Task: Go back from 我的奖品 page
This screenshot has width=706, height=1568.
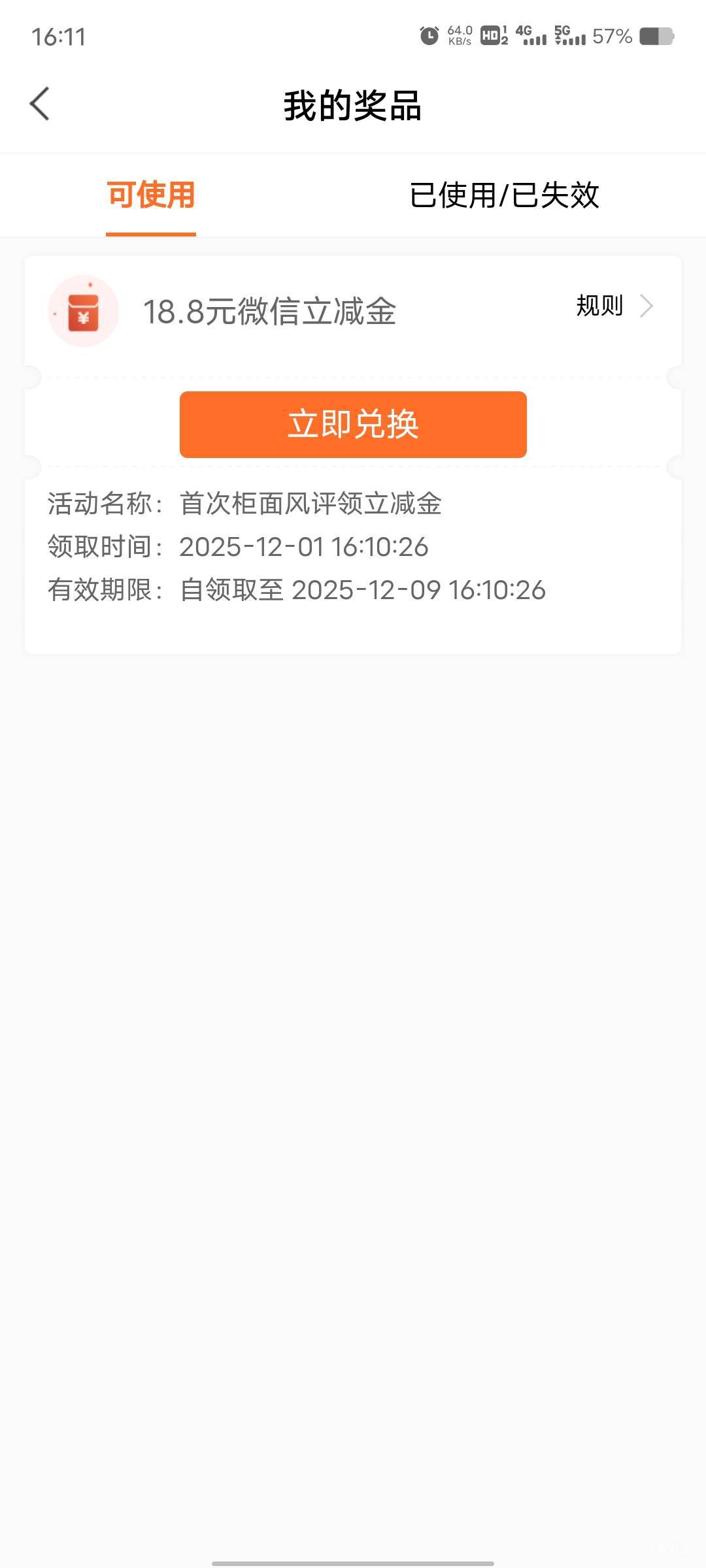Action: click(41, 105)
